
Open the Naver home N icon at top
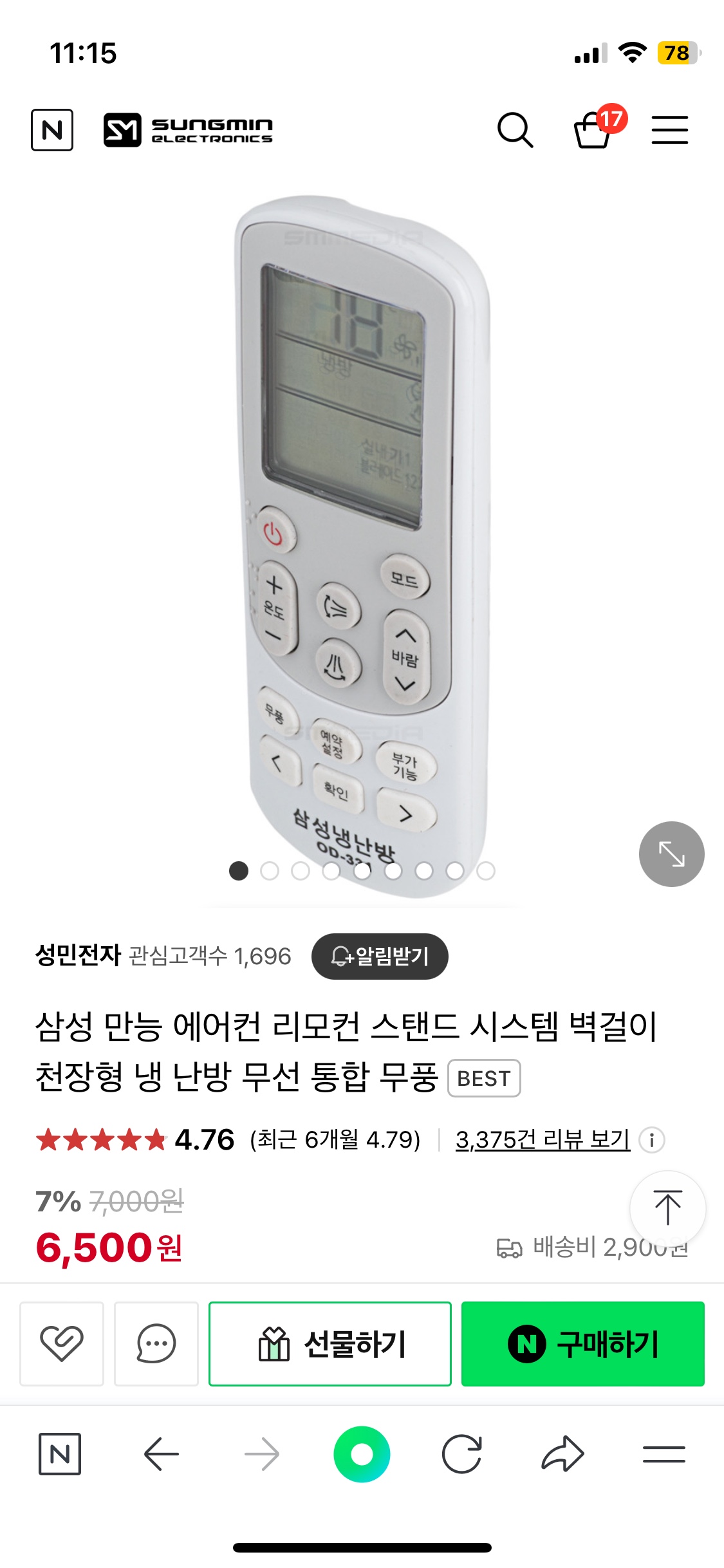(x=52, y=130)
